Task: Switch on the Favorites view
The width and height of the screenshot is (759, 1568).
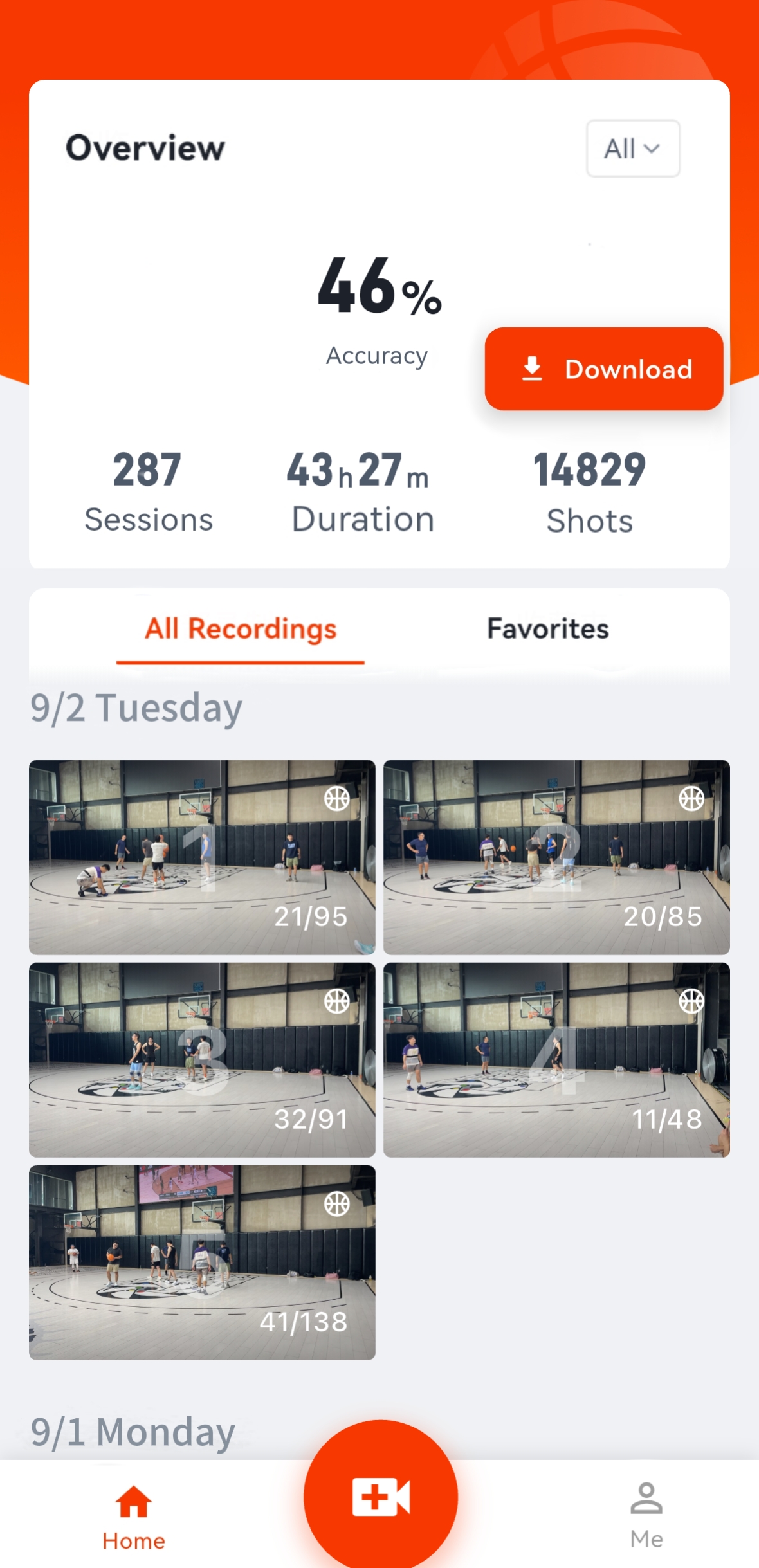Action: coord(547,629)
